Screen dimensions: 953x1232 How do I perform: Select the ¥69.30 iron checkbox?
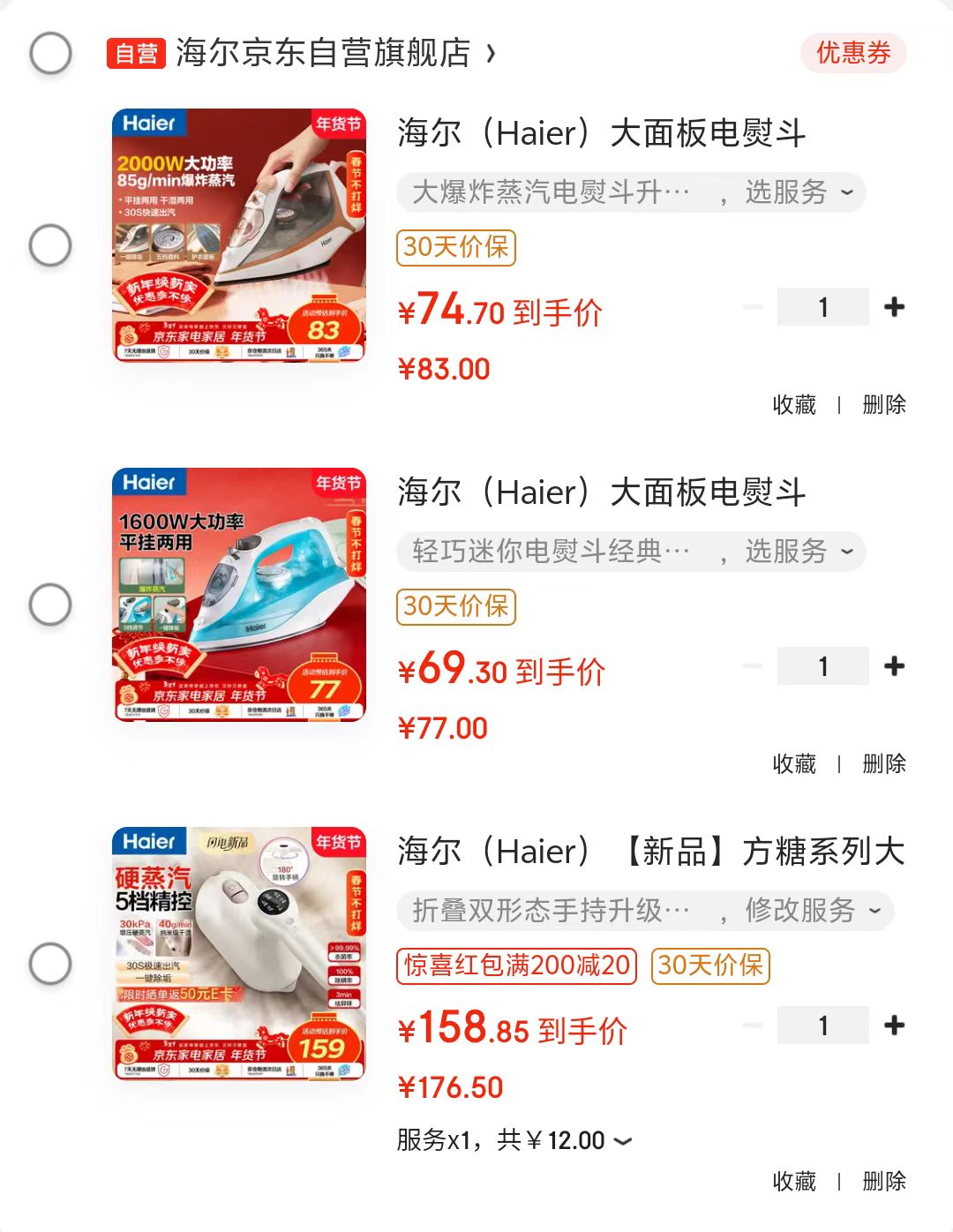[x=50, y=605]
